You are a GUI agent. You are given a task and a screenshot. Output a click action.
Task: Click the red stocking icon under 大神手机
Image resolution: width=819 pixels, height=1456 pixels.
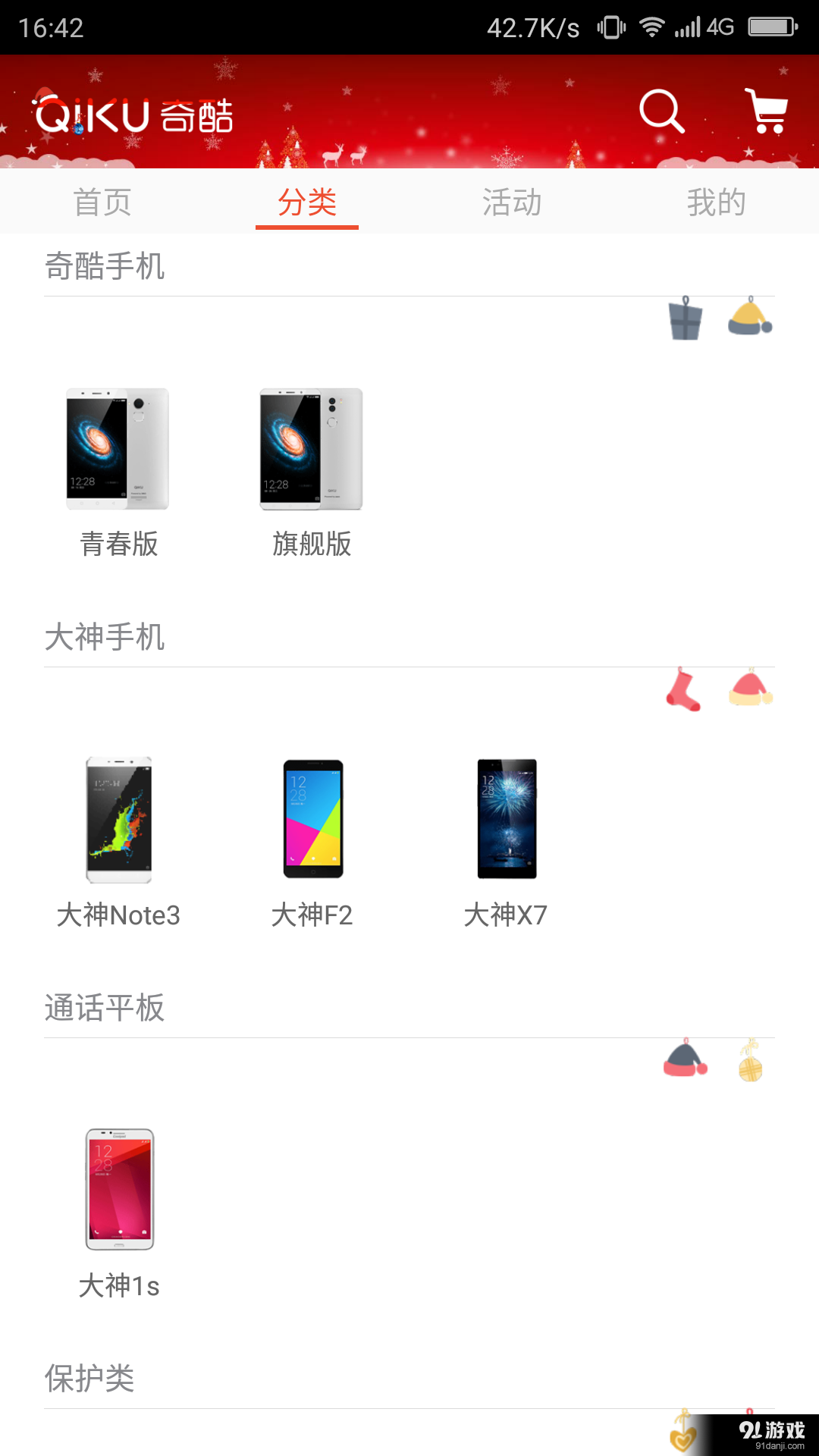[x=682, y=690]
